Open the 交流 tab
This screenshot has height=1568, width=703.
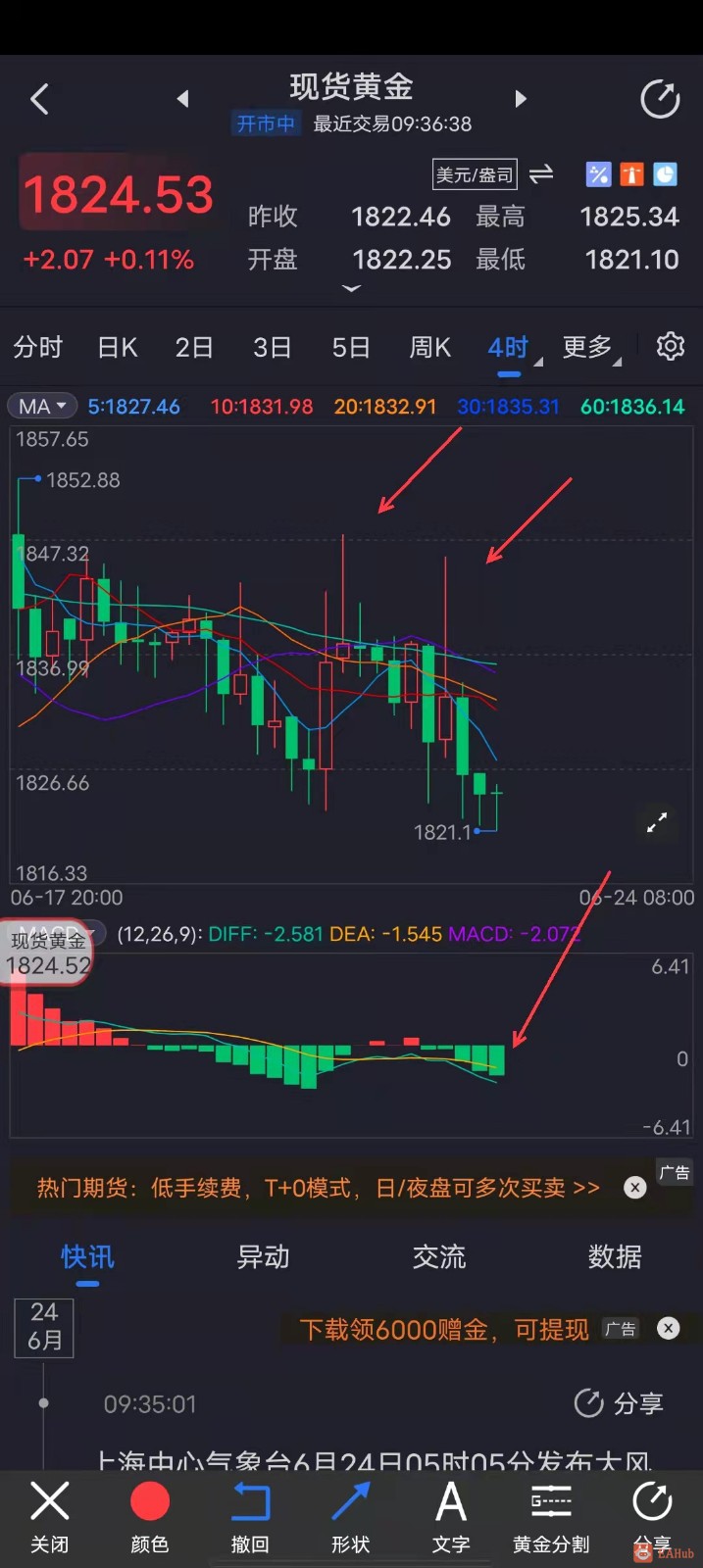click(438, 1256)
